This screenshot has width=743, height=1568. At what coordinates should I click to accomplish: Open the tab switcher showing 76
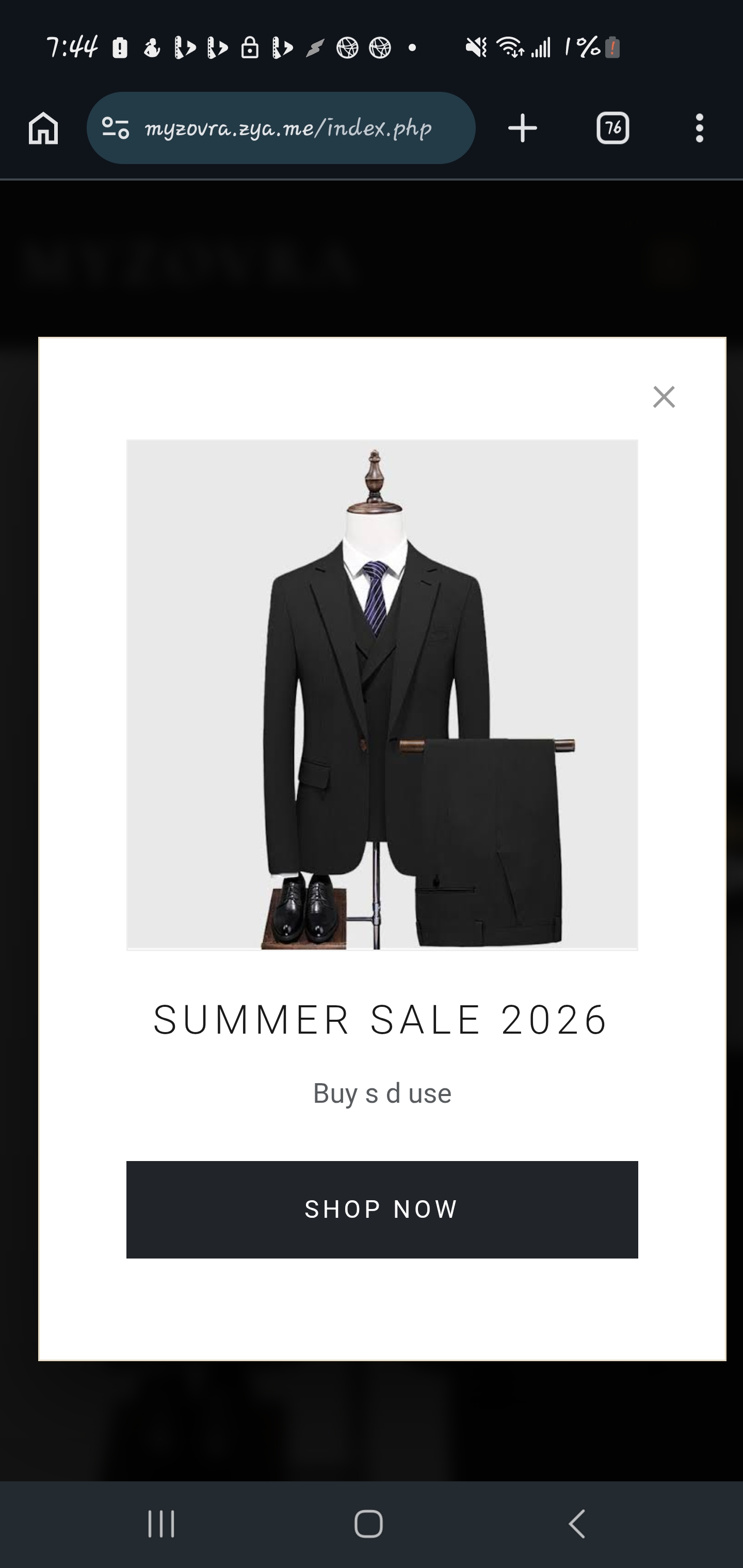[x=612, y=128]
